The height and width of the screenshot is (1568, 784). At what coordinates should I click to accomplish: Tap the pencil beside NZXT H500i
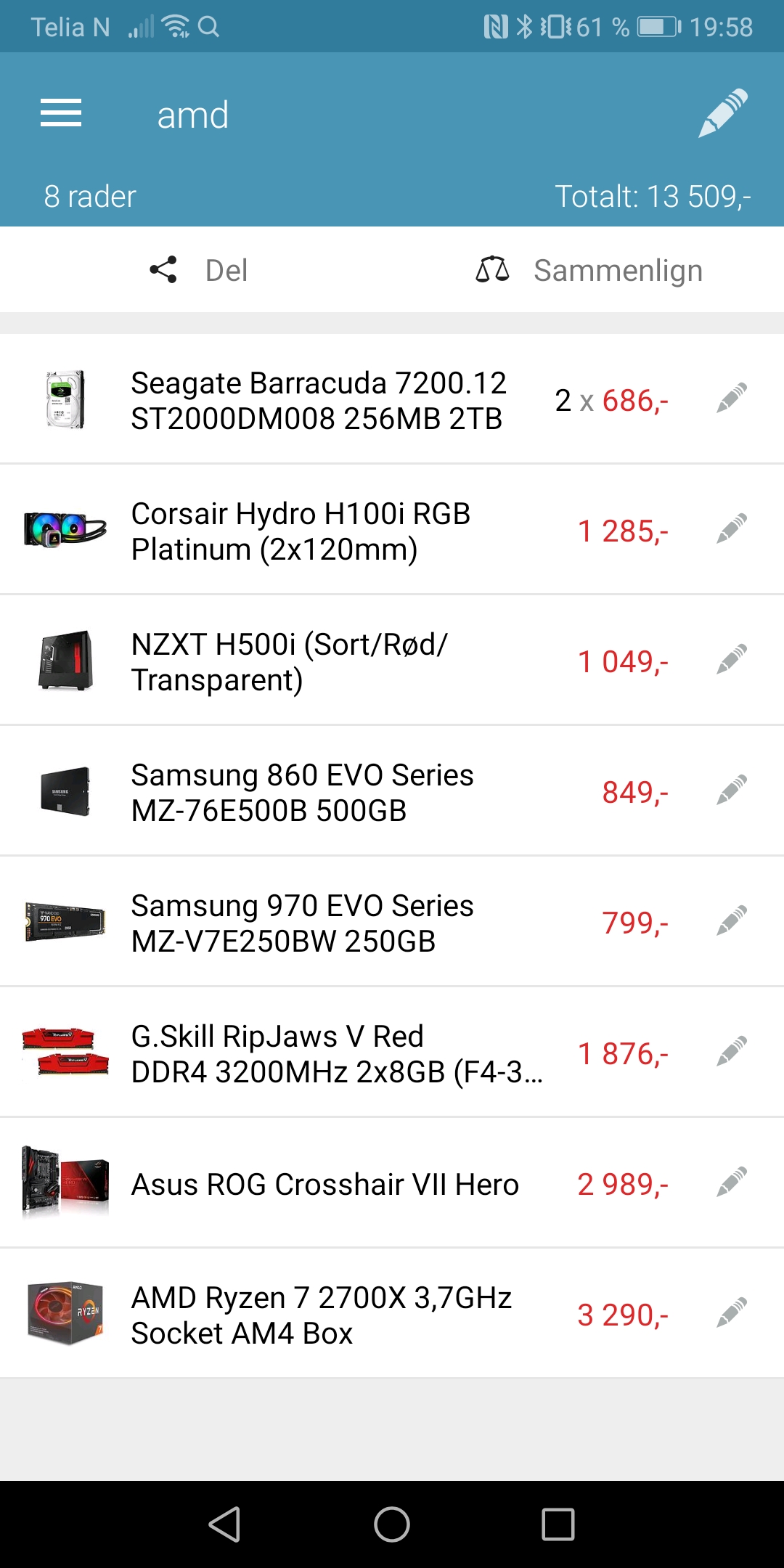[x=732, y=660]
